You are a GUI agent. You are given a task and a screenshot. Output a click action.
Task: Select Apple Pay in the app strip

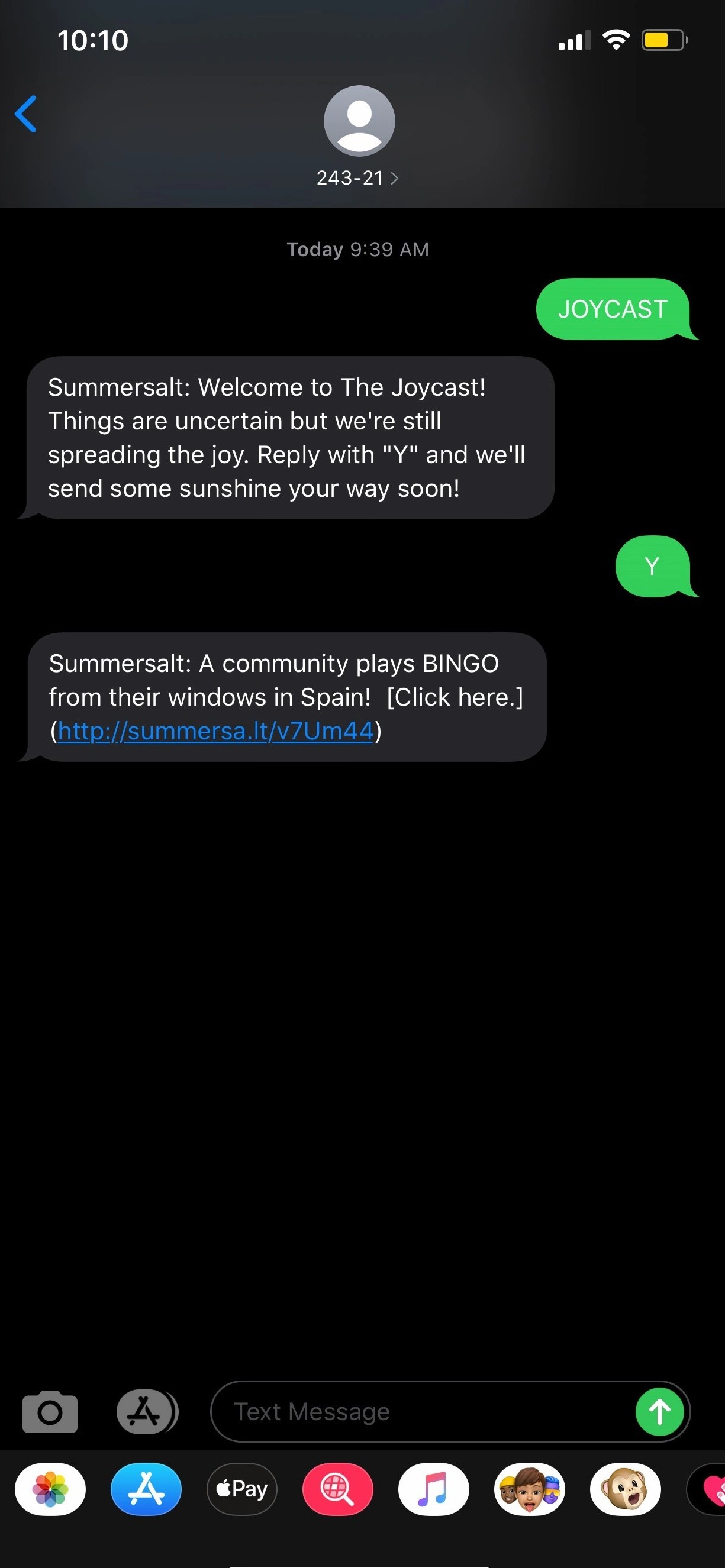pyautogui.click(x=242, y=1489)
